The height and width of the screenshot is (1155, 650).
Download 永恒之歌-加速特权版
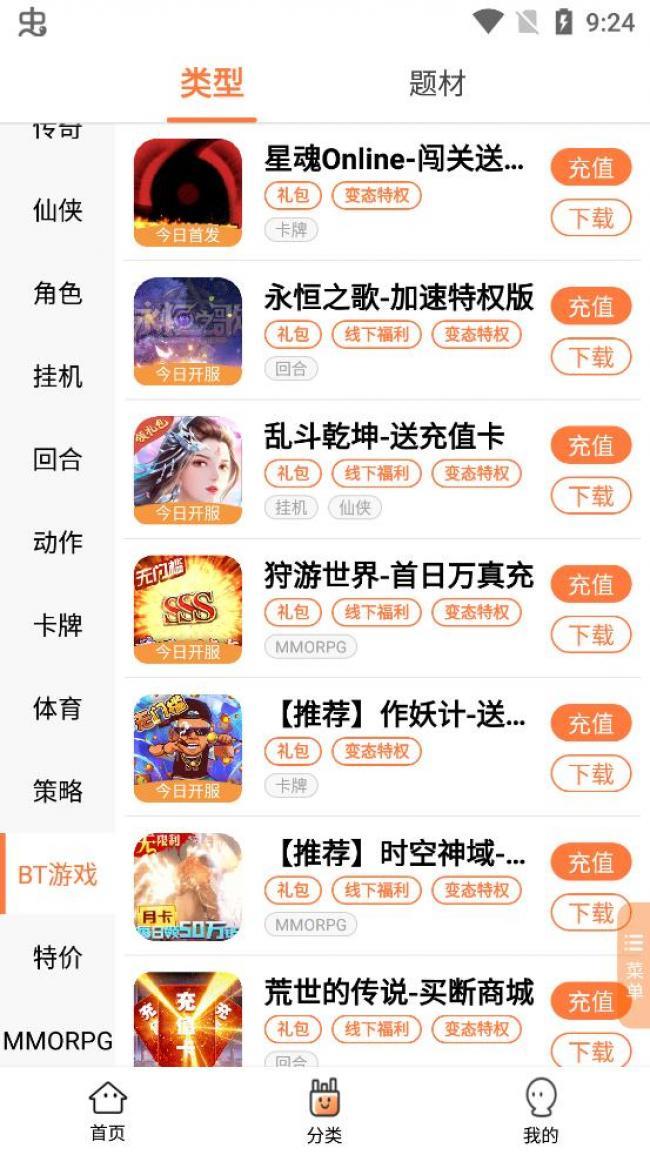click(x=590, y=357)
